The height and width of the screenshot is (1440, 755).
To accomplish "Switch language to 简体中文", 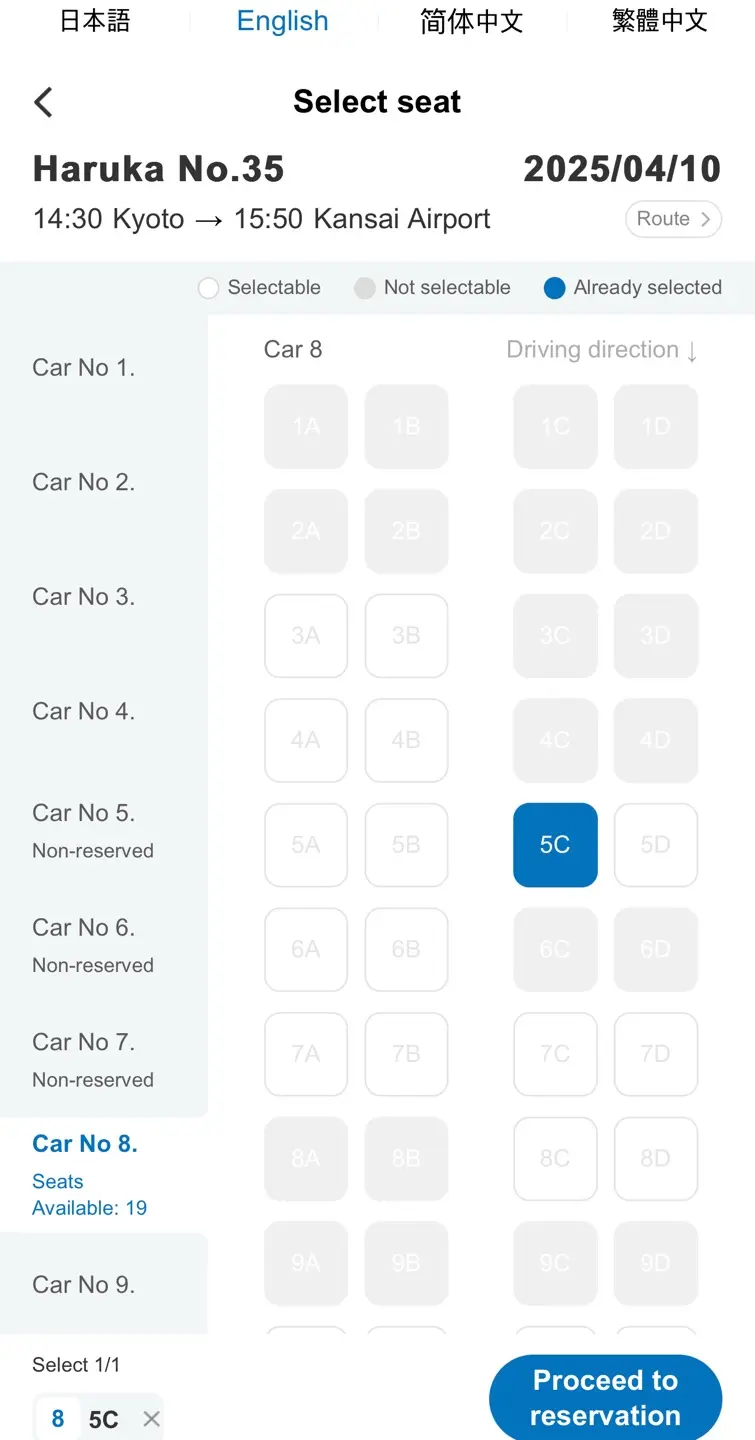I will [x=471, y=21].
